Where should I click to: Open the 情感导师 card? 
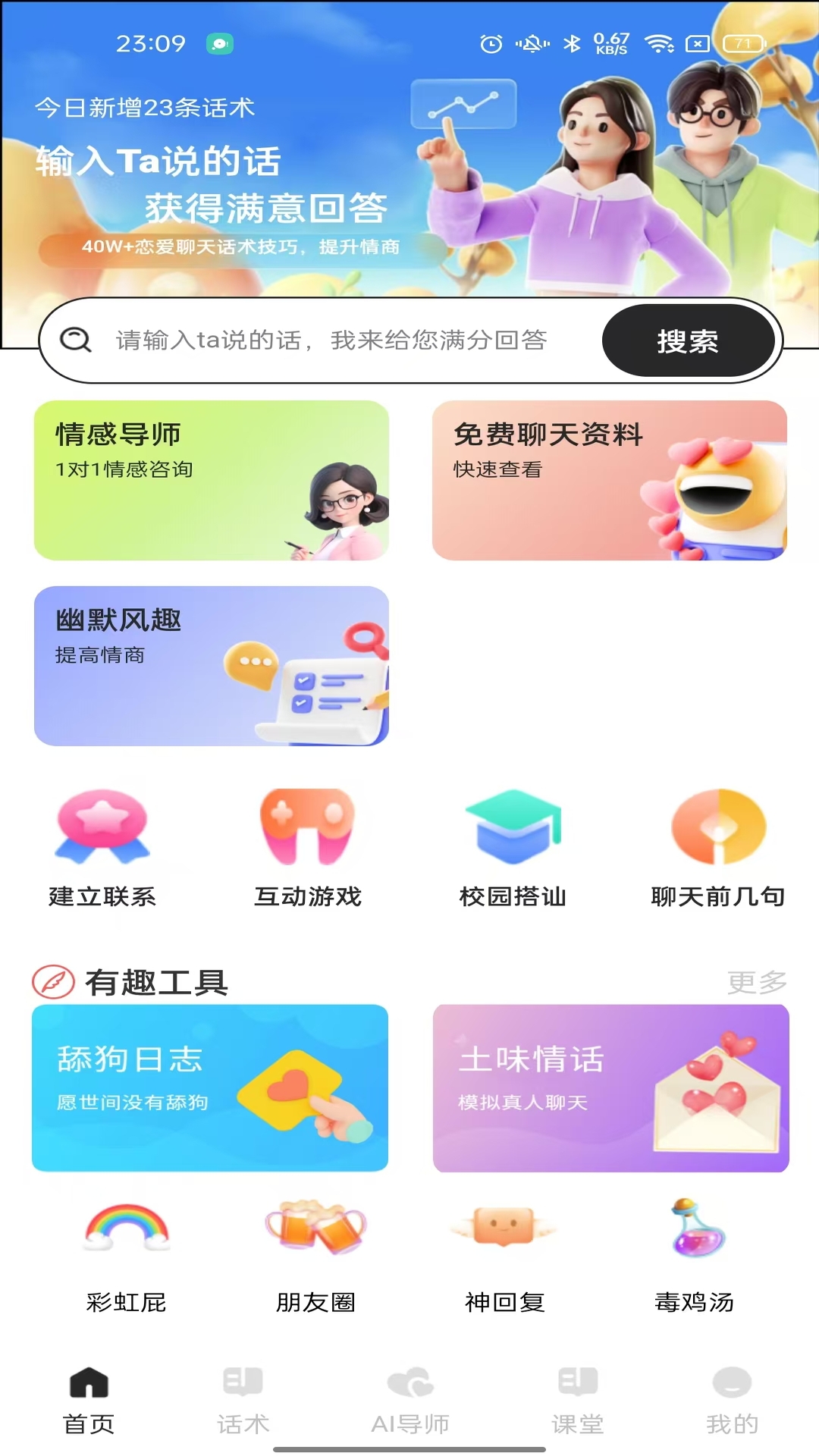click(212, 481)
